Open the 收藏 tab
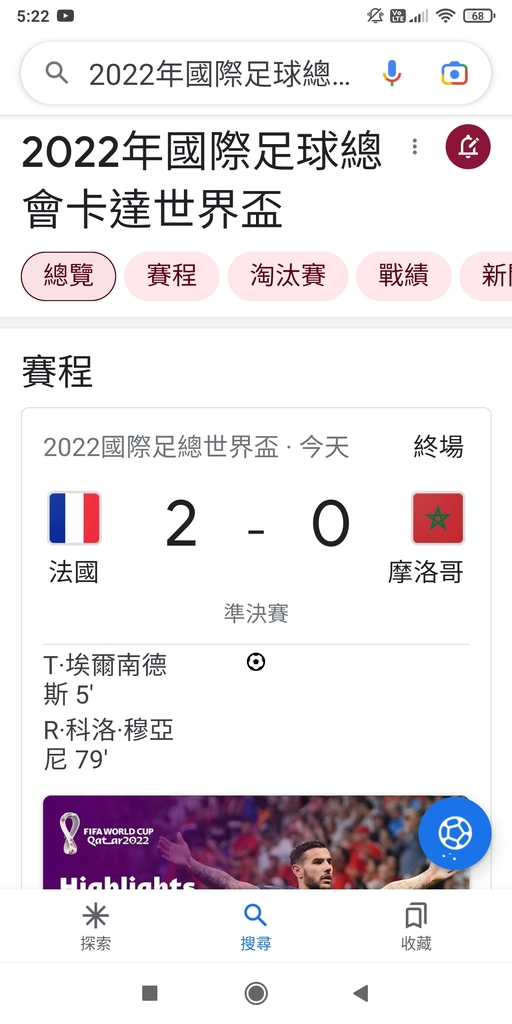This screenshot has height=1024, width=512. click(416, 927)
